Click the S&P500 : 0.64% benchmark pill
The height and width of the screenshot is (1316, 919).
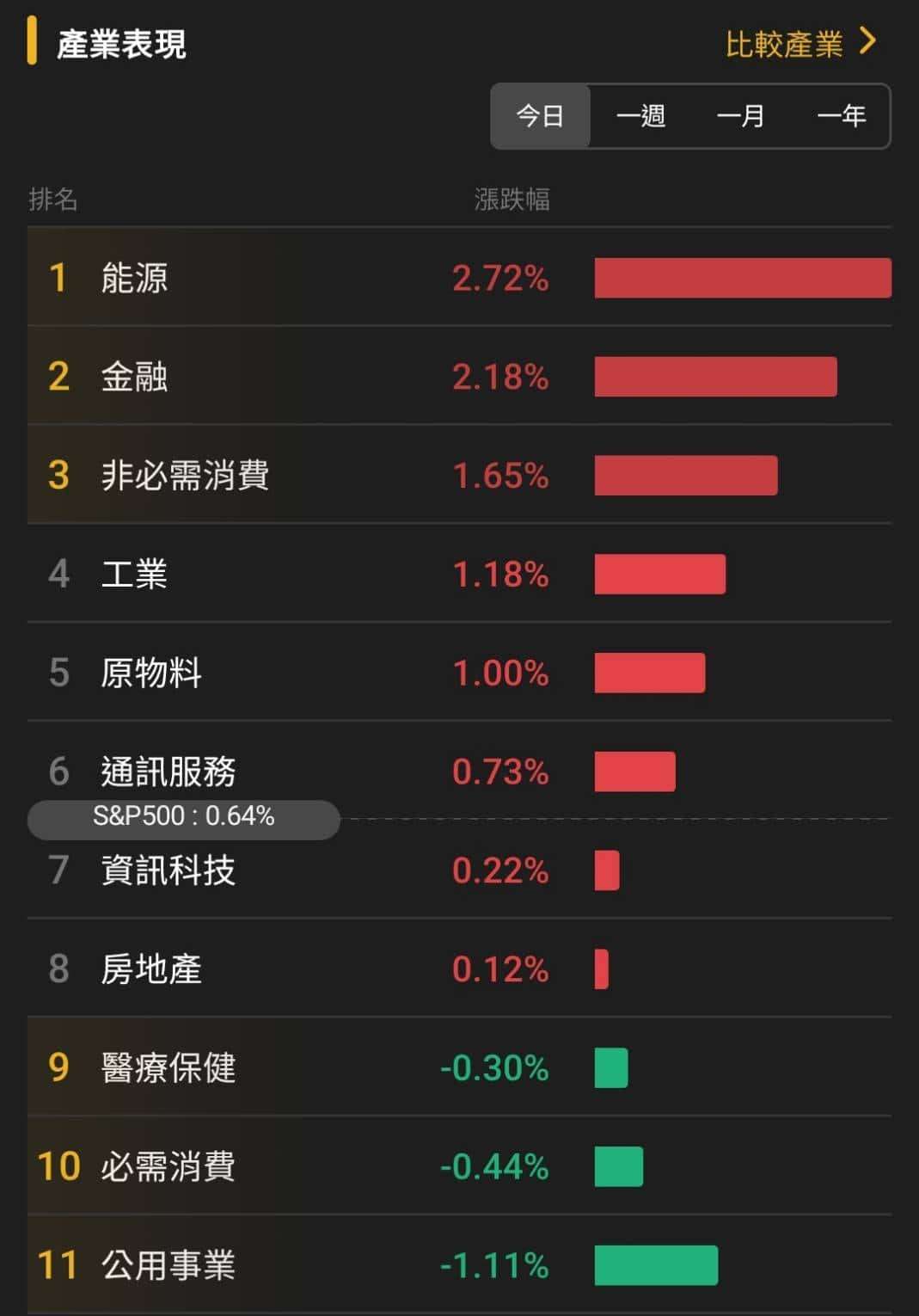185,818
